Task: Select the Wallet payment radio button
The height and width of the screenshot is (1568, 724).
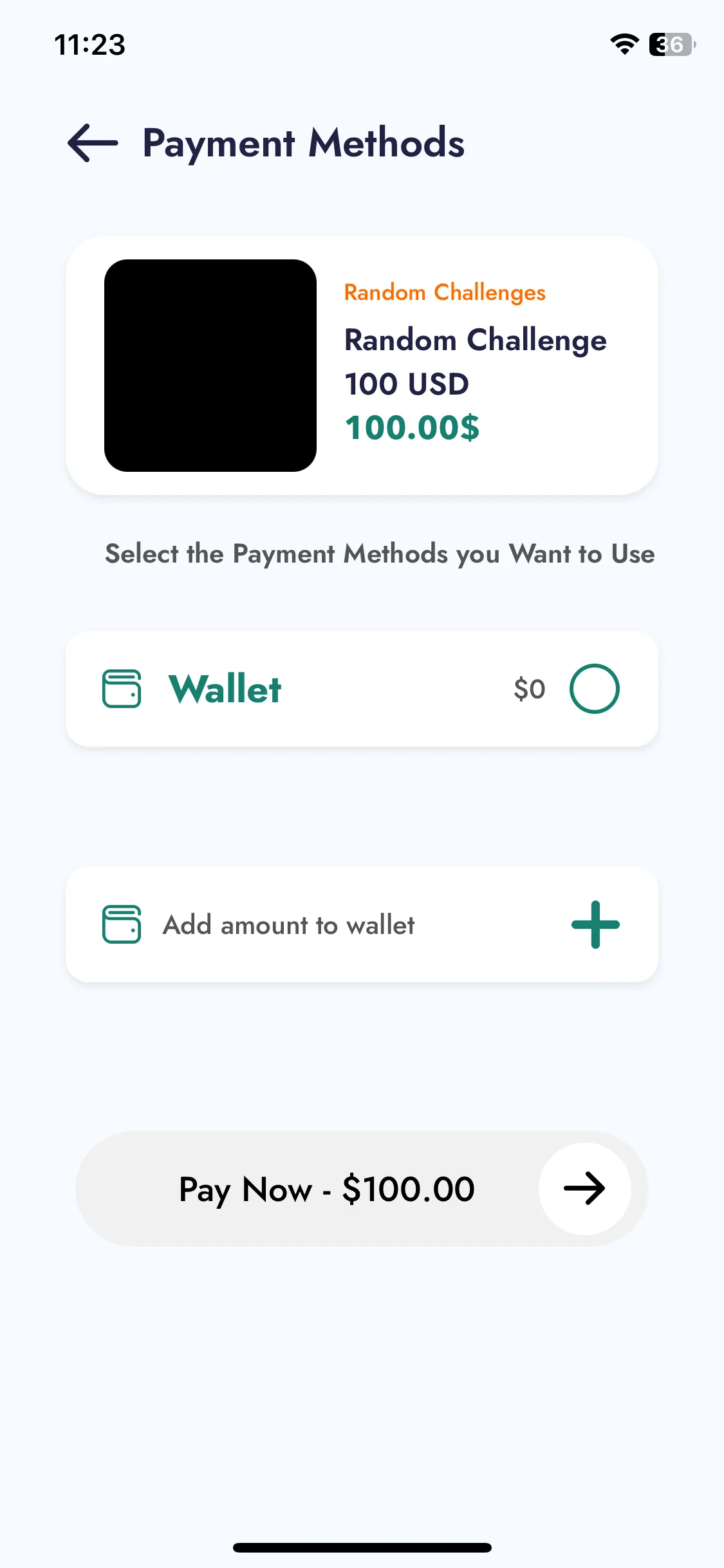Action: pyautogui.click(x=594, y=689)
